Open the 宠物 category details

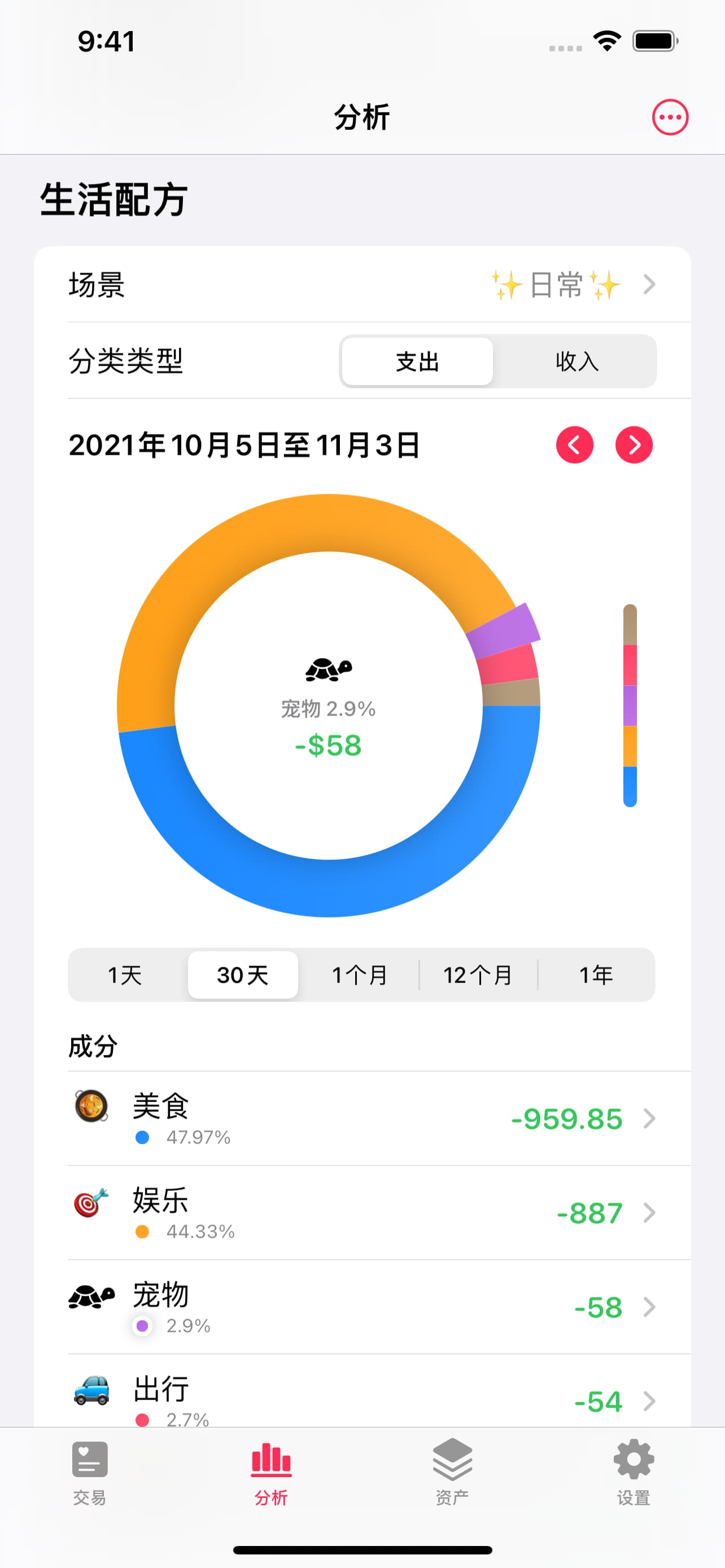coord(362,1307)
